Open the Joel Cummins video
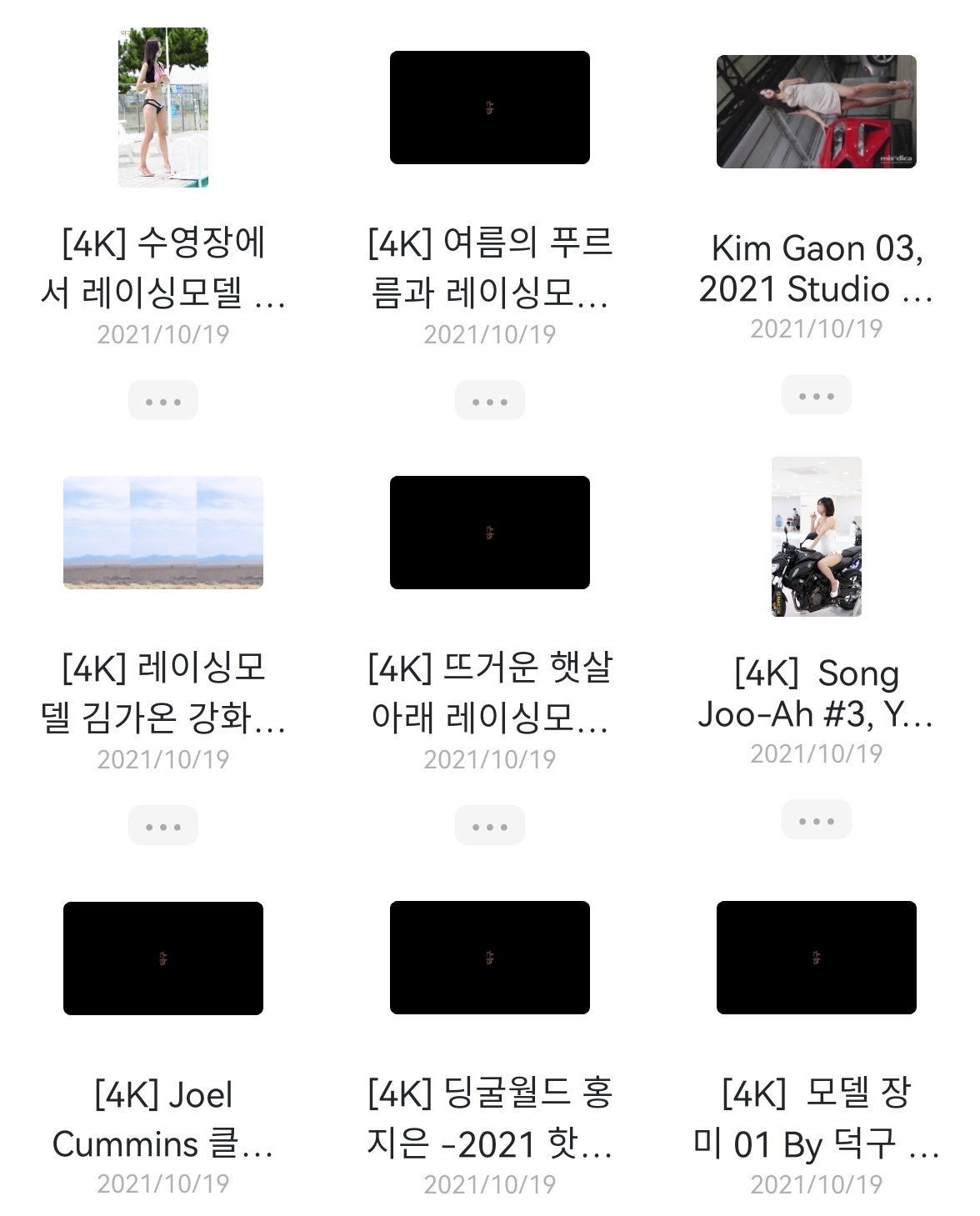Viewport: 980px width, 1216px height. click(x=163, y=958)
